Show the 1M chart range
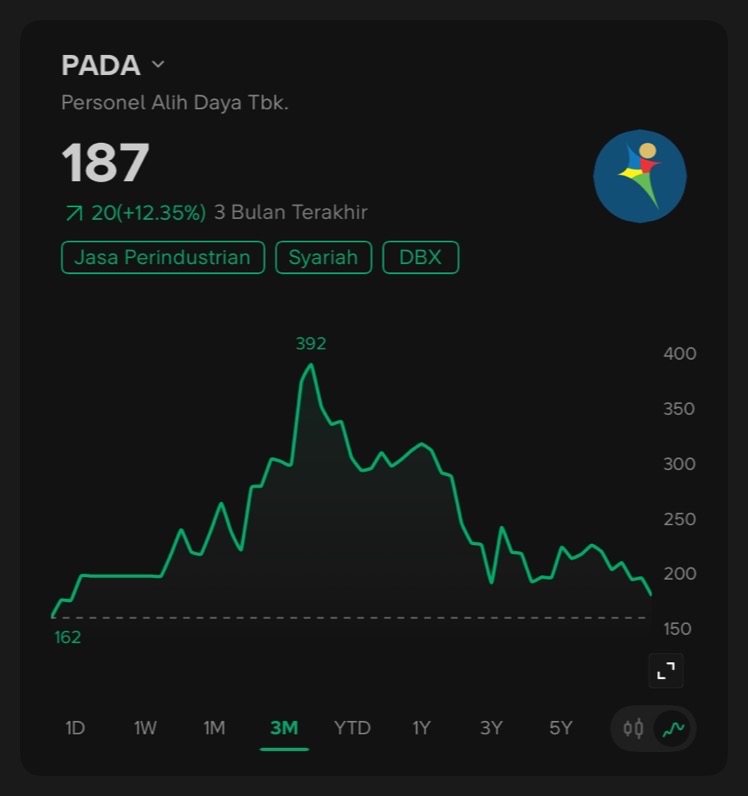The height and width of the screenshot is (796, 748). tap(214, 728)
